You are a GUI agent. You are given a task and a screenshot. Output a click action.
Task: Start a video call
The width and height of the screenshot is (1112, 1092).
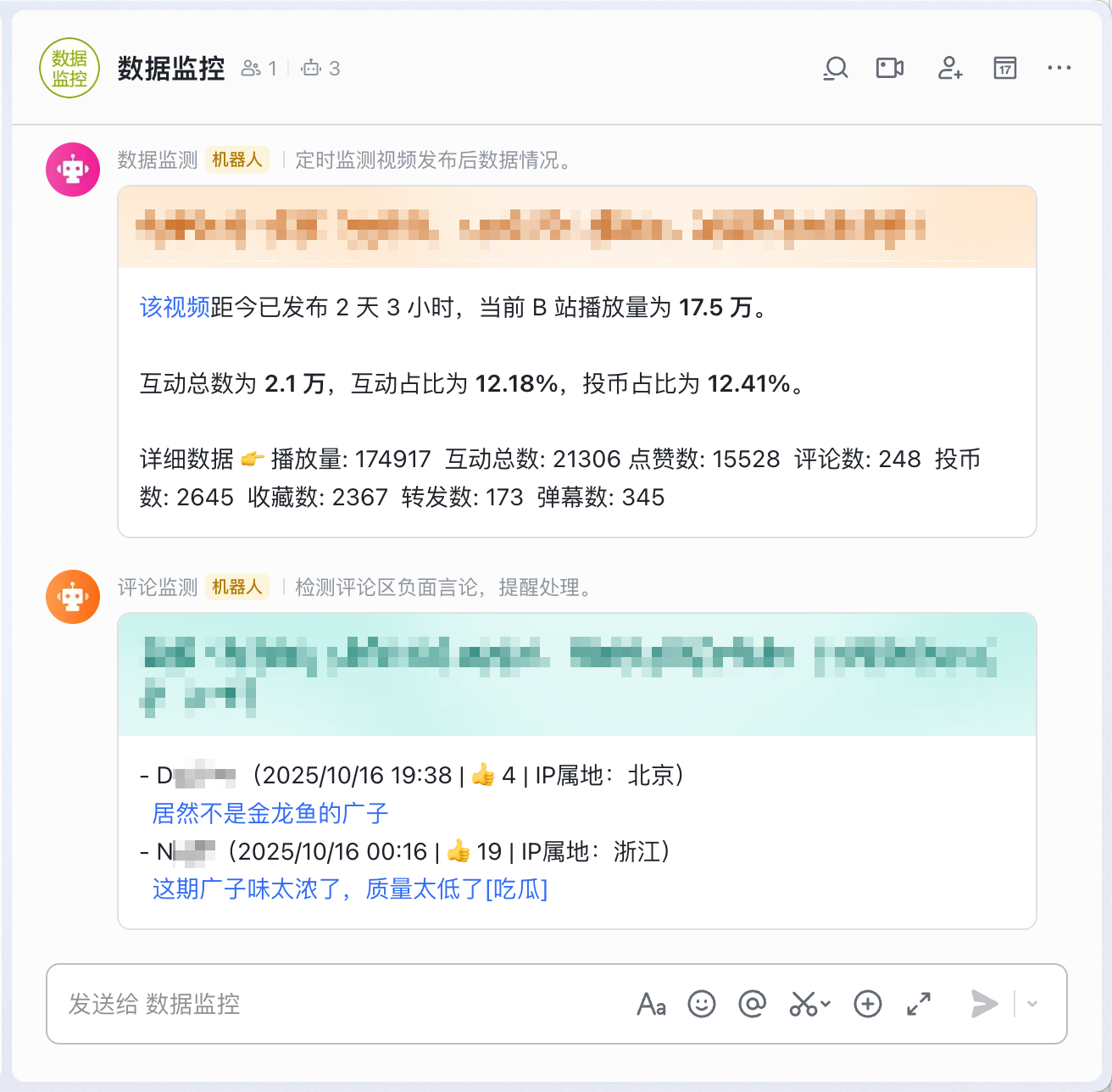click(889, 68)
